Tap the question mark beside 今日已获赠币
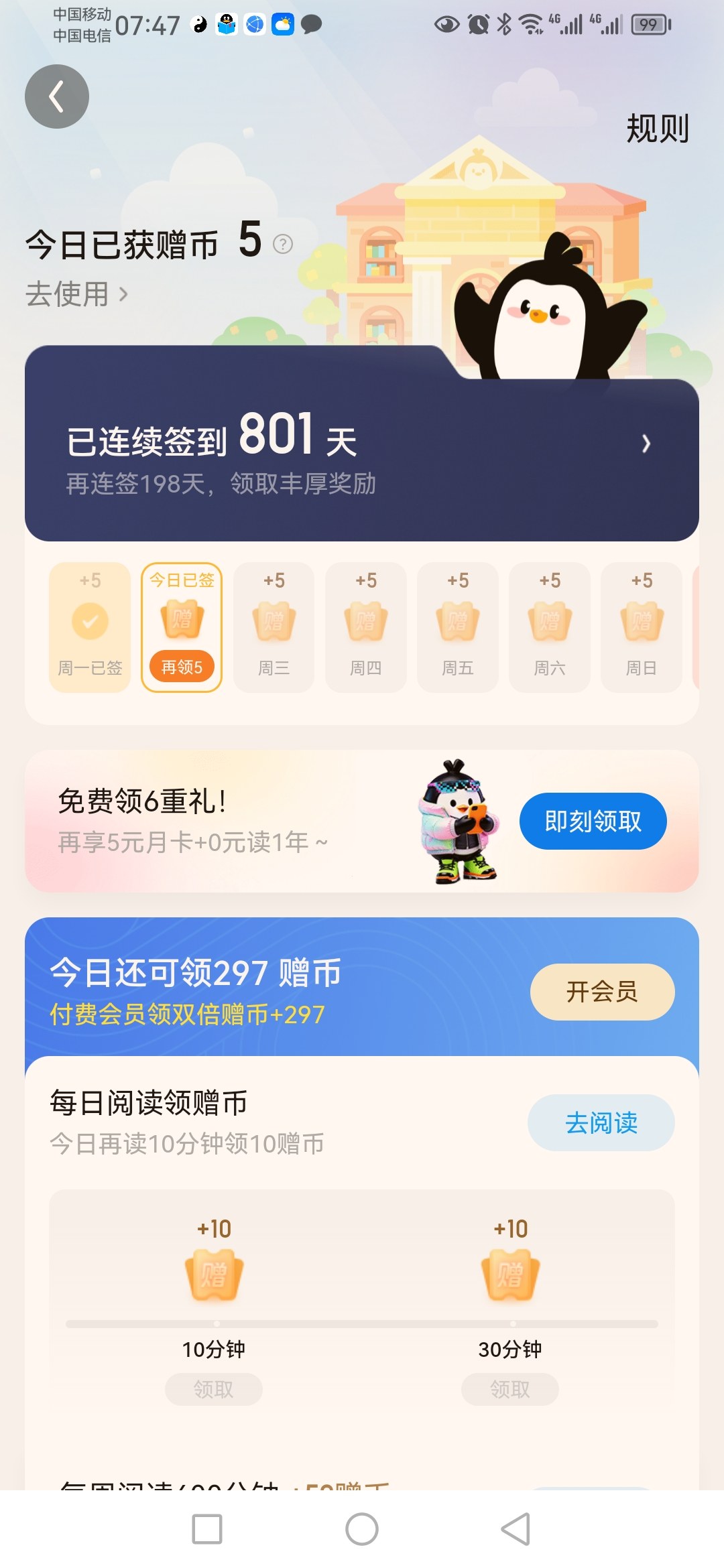 click(283, 245)
